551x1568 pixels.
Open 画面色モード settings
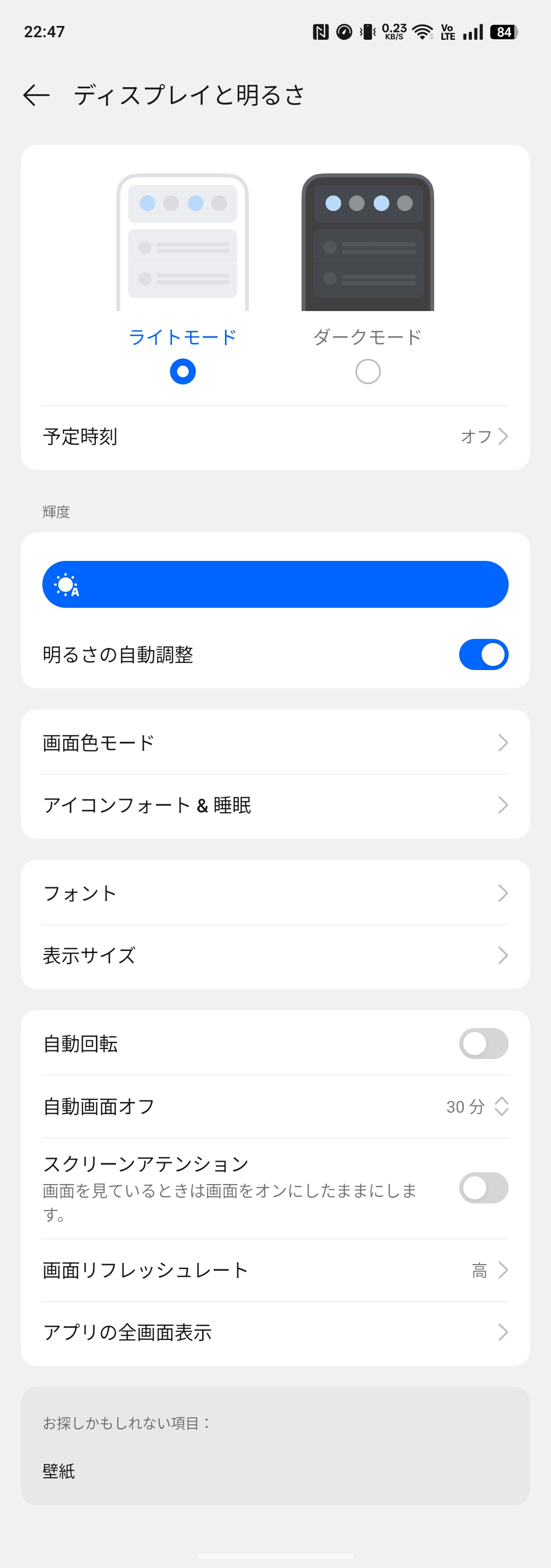[275, 742]
